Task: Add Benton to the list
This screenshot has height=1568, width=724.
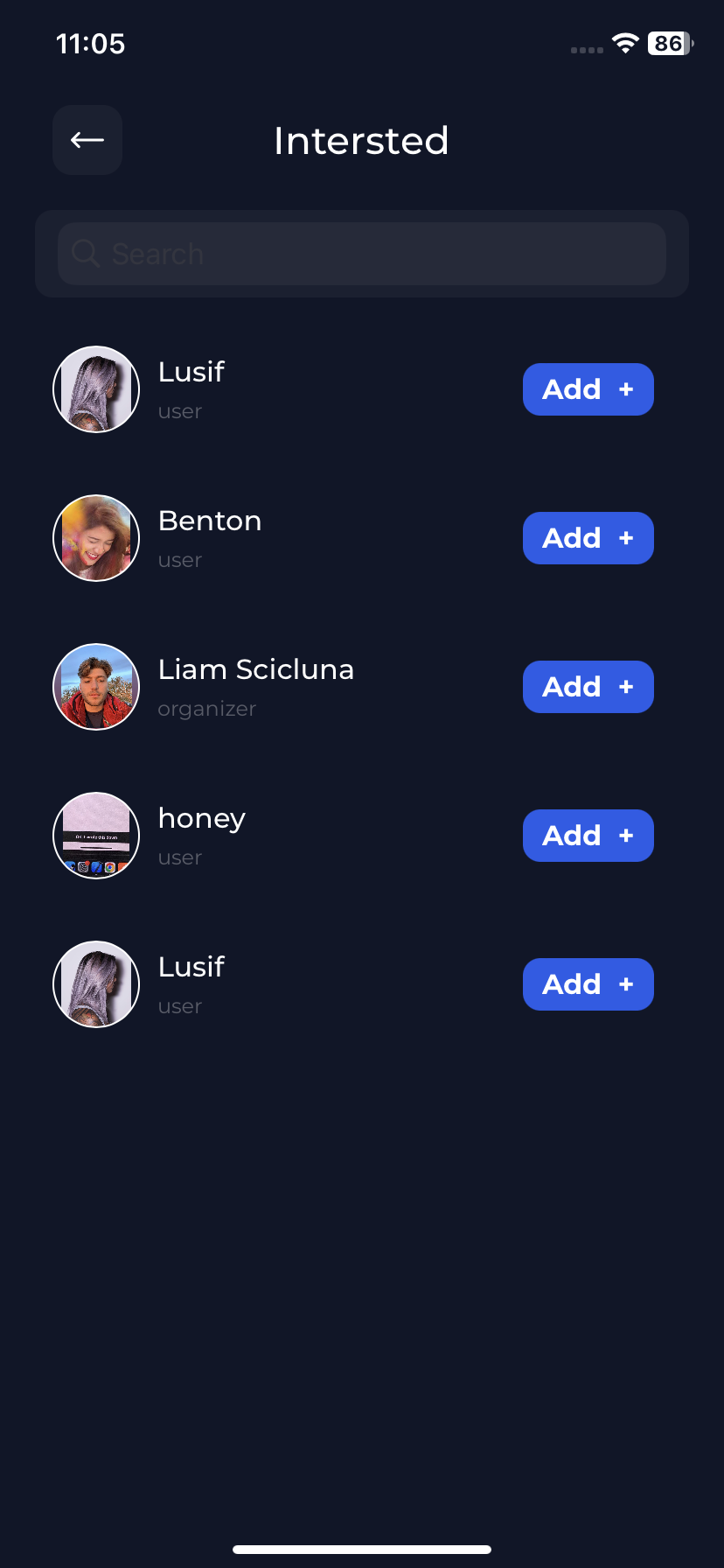Action: 588,538
